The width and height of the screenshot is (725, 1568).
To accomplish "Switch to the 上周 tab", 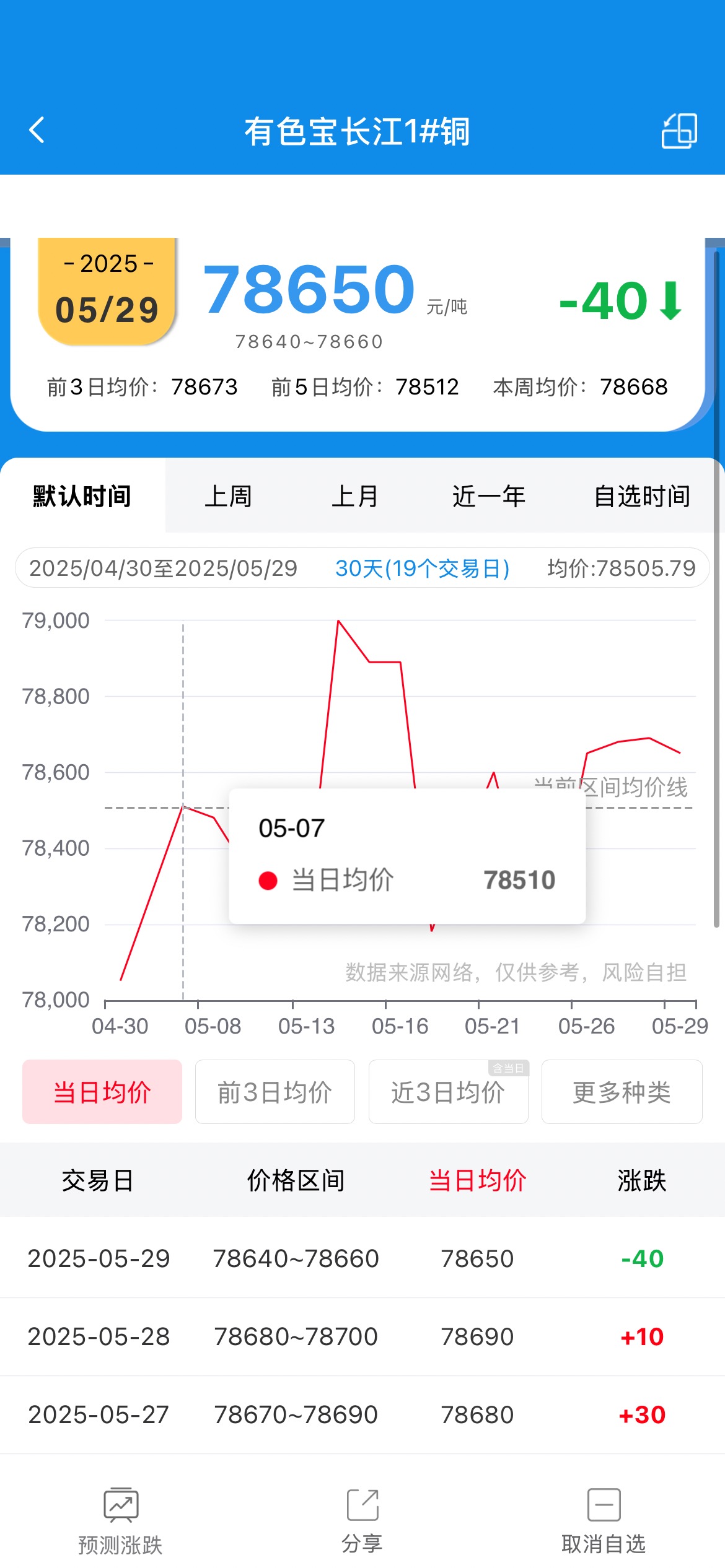I will 229,496.
